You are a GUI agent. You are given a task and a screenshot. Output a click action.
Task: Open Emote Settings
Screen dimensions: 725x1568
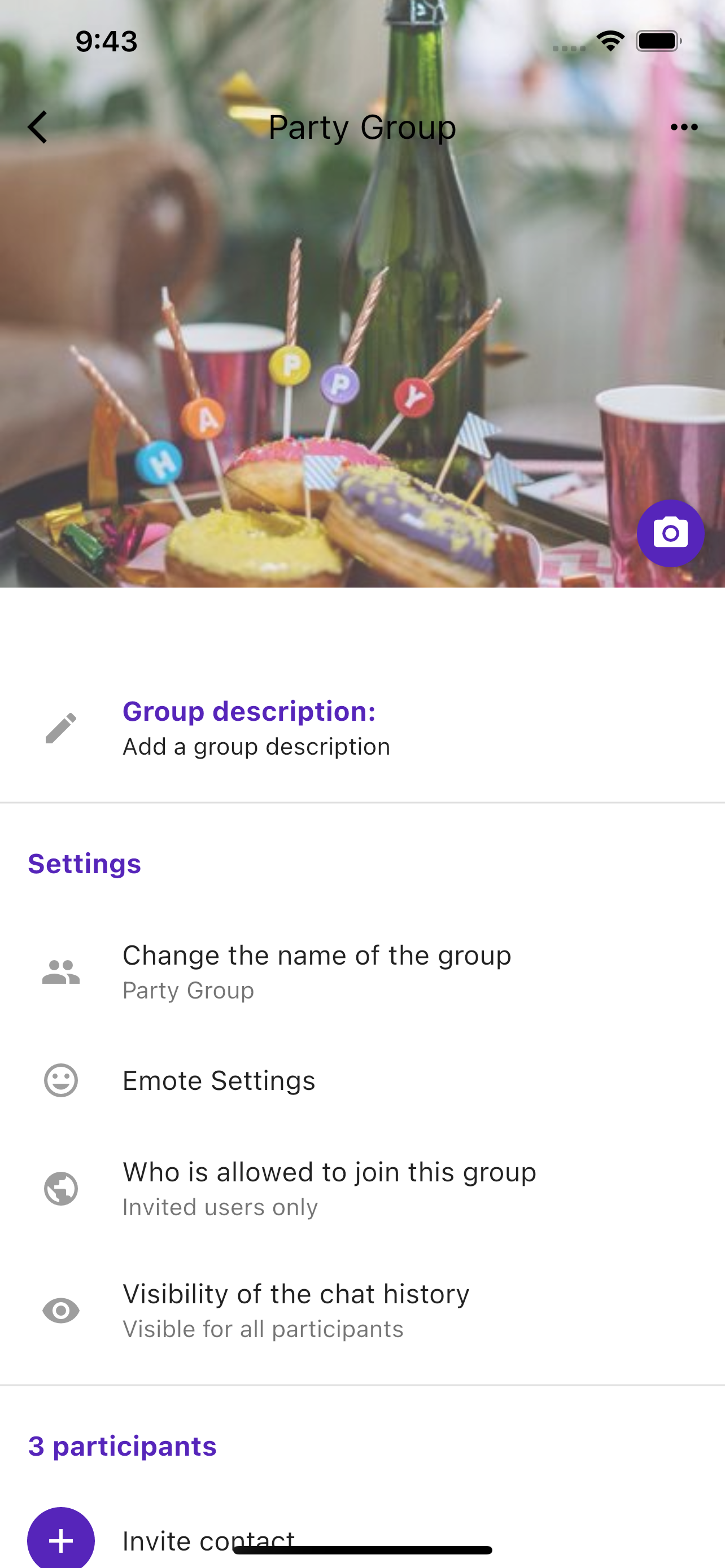point(219,1080)
